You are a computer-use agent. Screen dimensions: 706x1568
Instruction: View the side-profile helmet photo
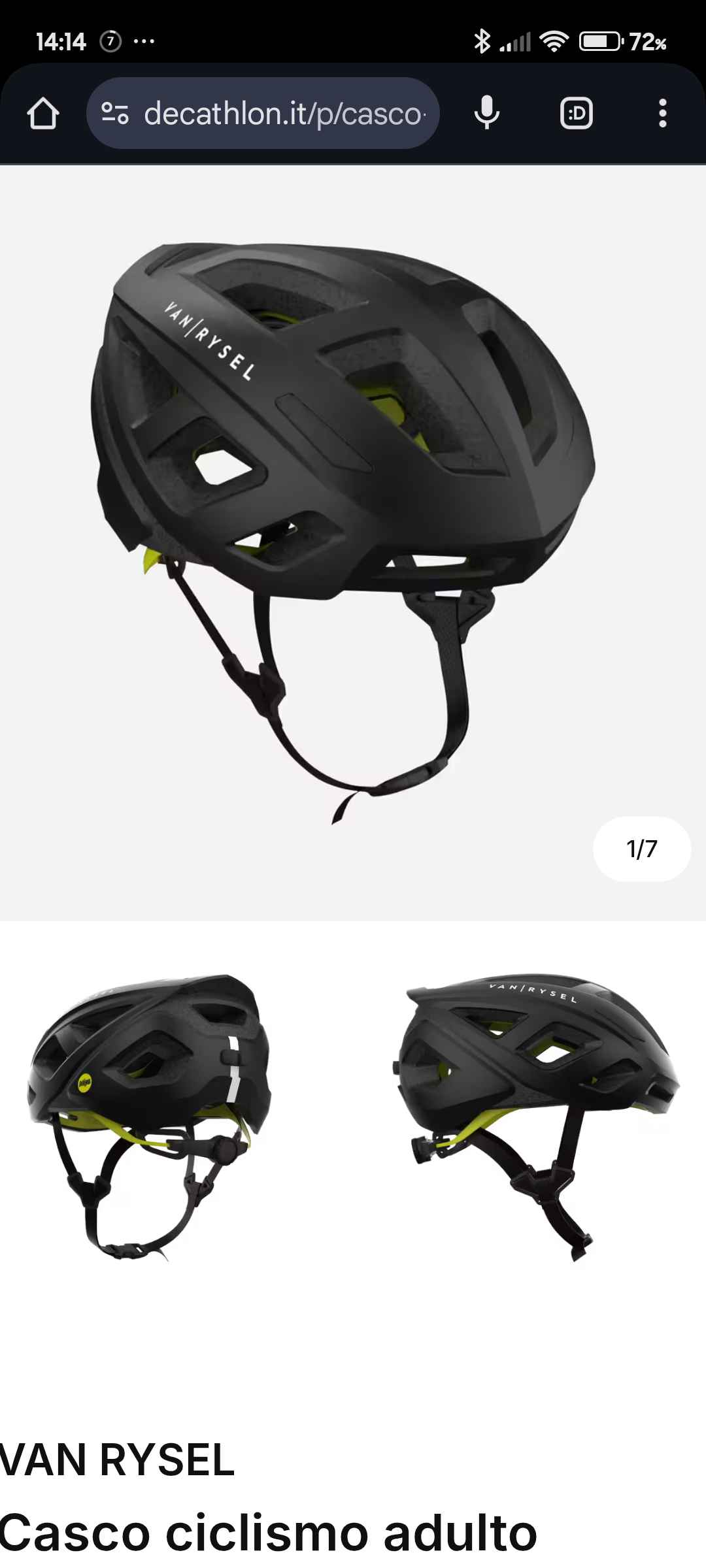[x=539, y=1117]
